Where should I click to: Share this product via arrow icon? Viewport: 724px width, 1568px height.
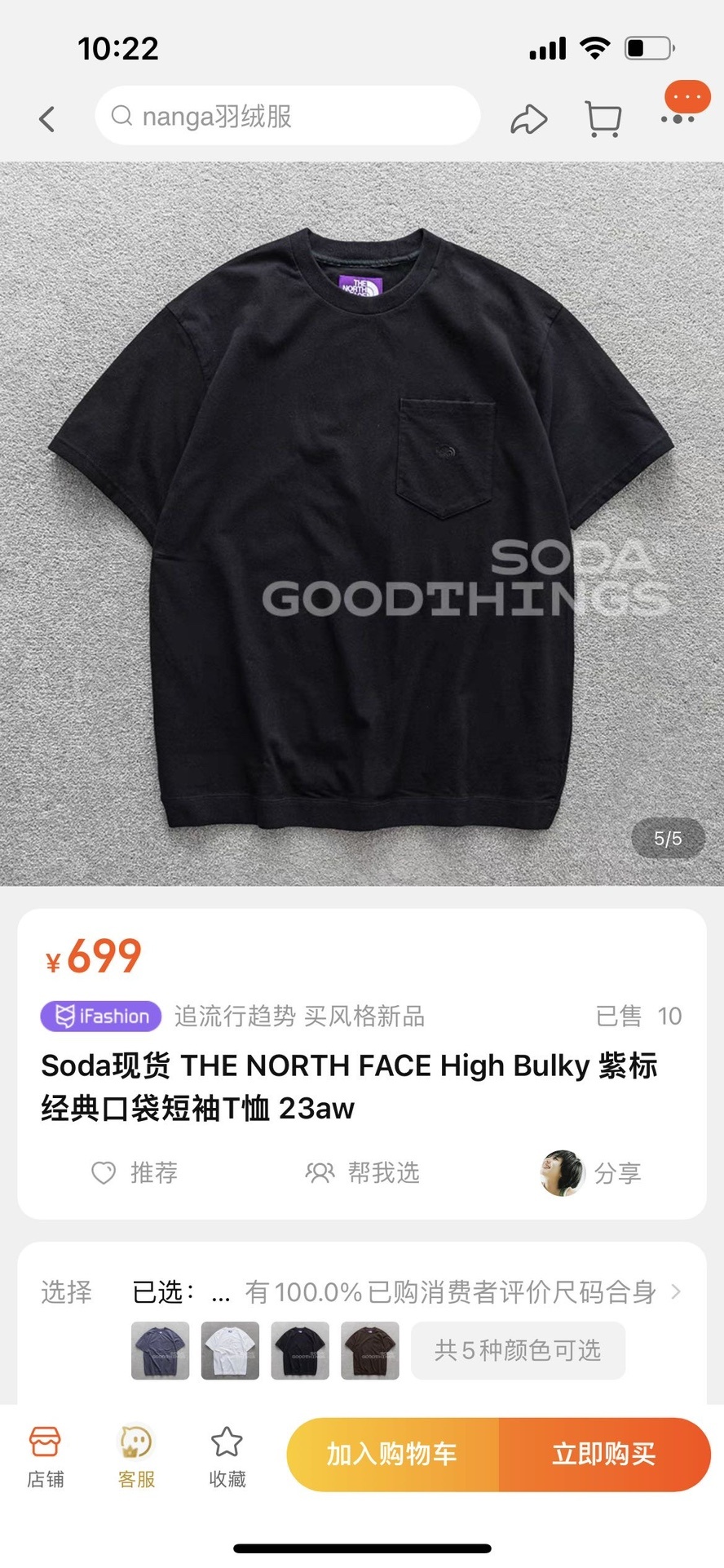pyautogui.click(x=528, y=119)
